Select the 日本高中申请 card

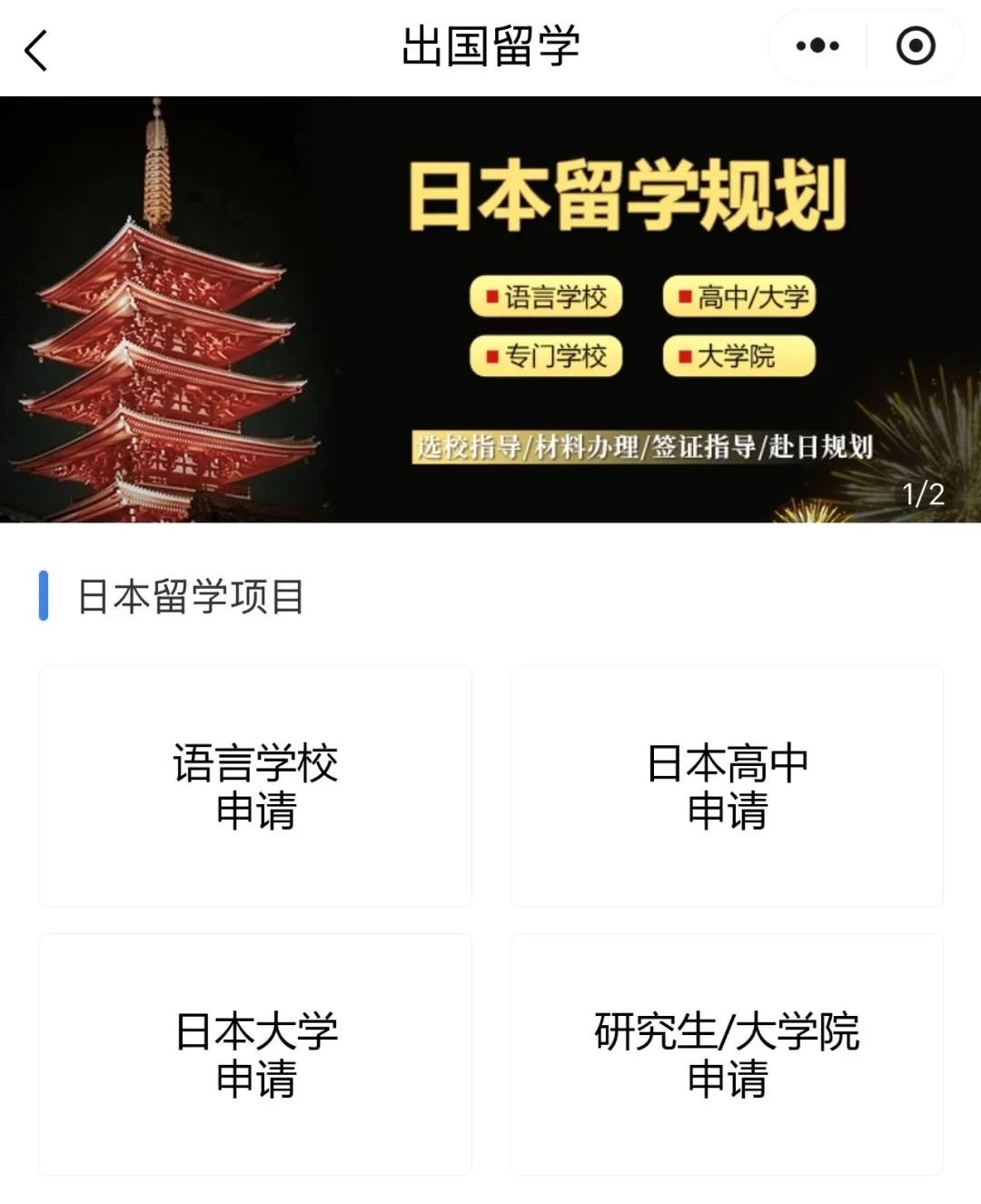point(727,786)
